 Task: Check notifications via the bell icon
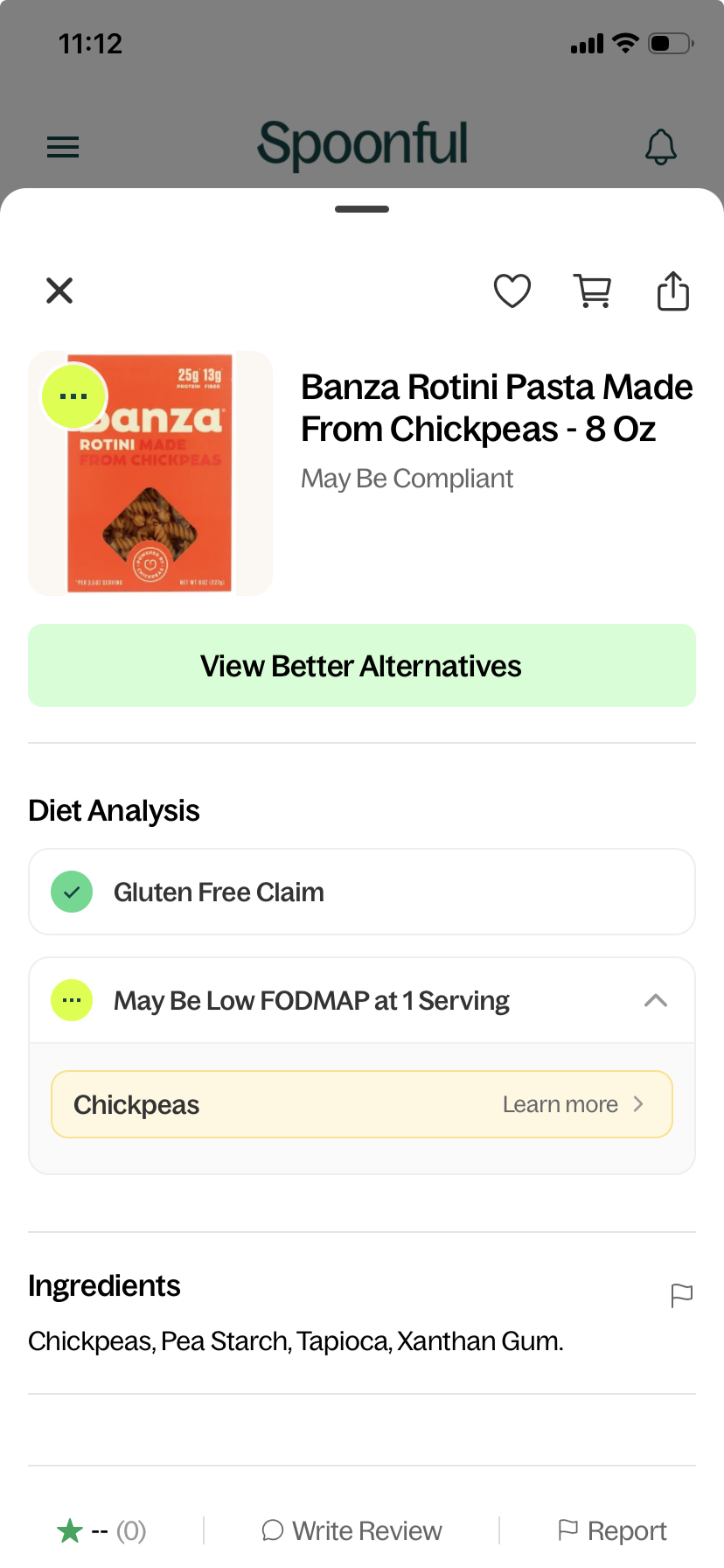pyautogui.click(x=661, y=146)
